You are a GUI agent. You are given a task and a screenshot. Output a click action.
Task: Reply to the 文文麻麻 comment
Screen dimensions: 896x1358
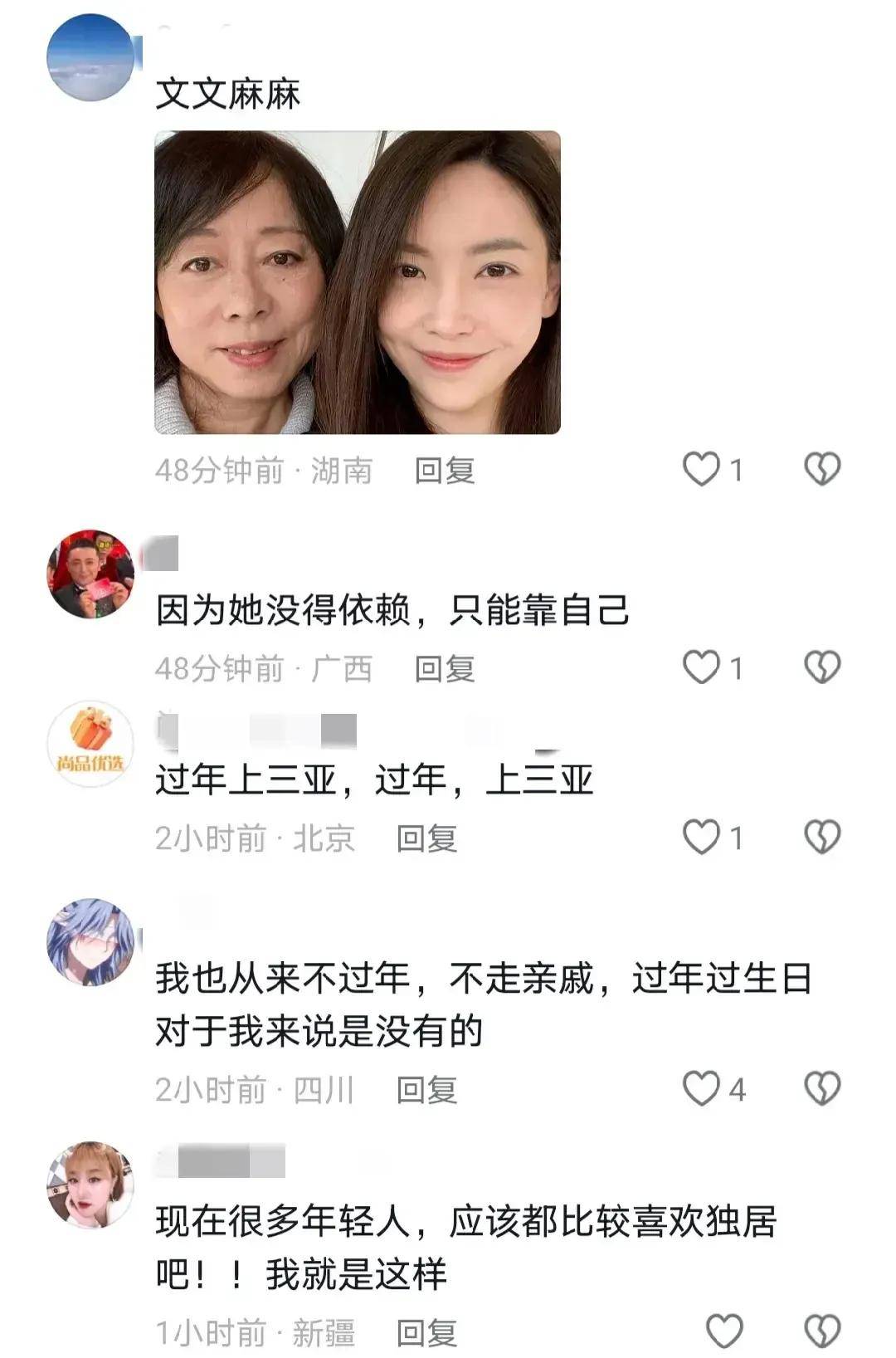(x=445, y=471)
